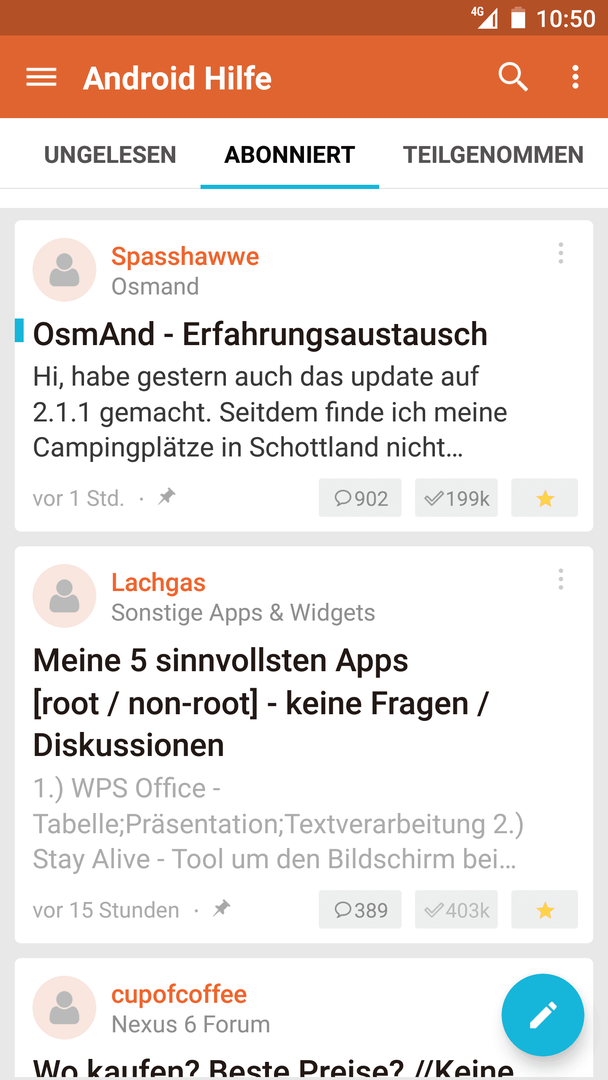Open the OsmAnd - Erfahrungsaustausch thread
Image resolution: width=608 pixels, height=1080 pixels.
(260, 335)
